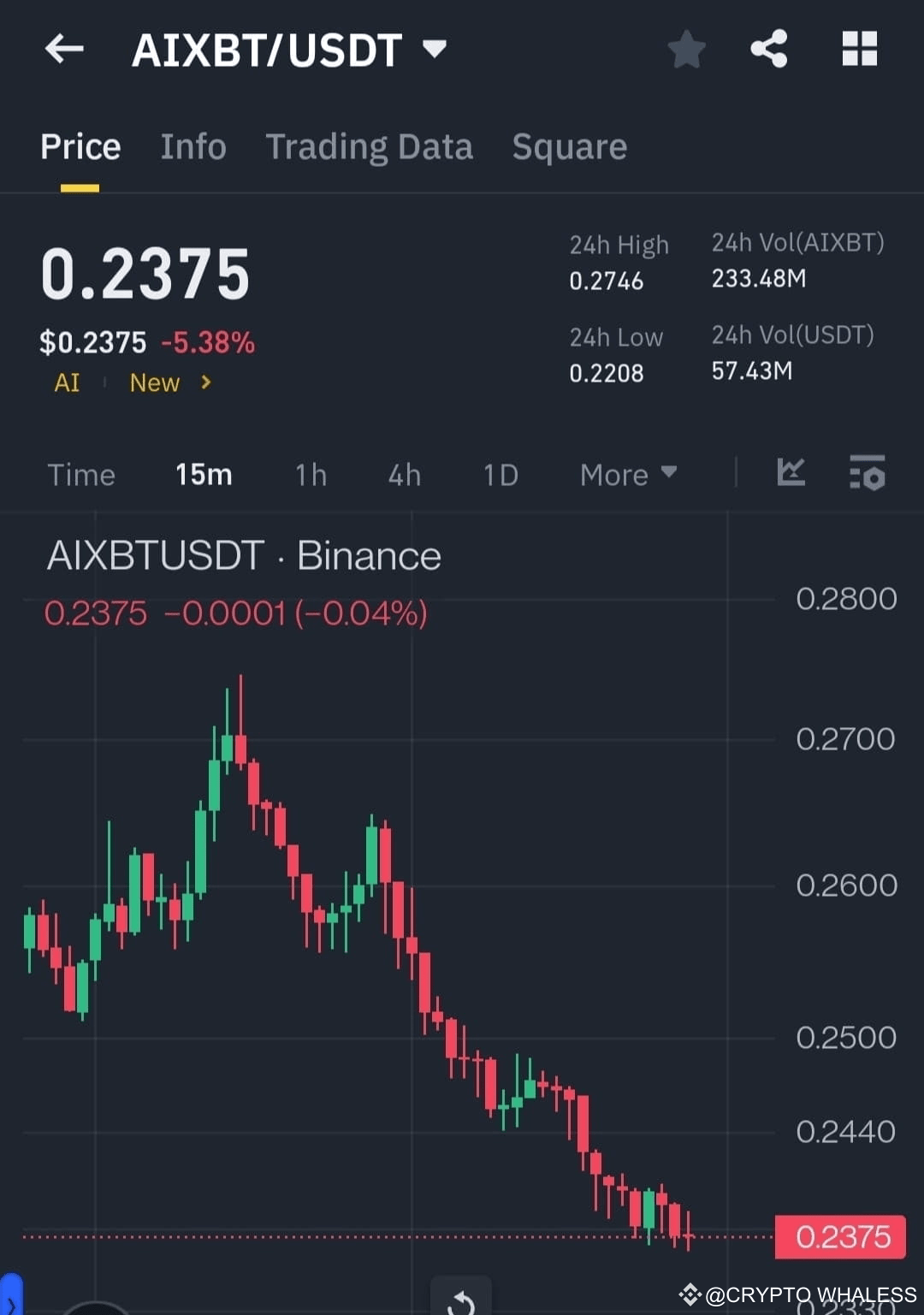This screenshot has width=924, height=1315.
Task: Refresh the chart with the reload icon
Action: [460, 1297]
